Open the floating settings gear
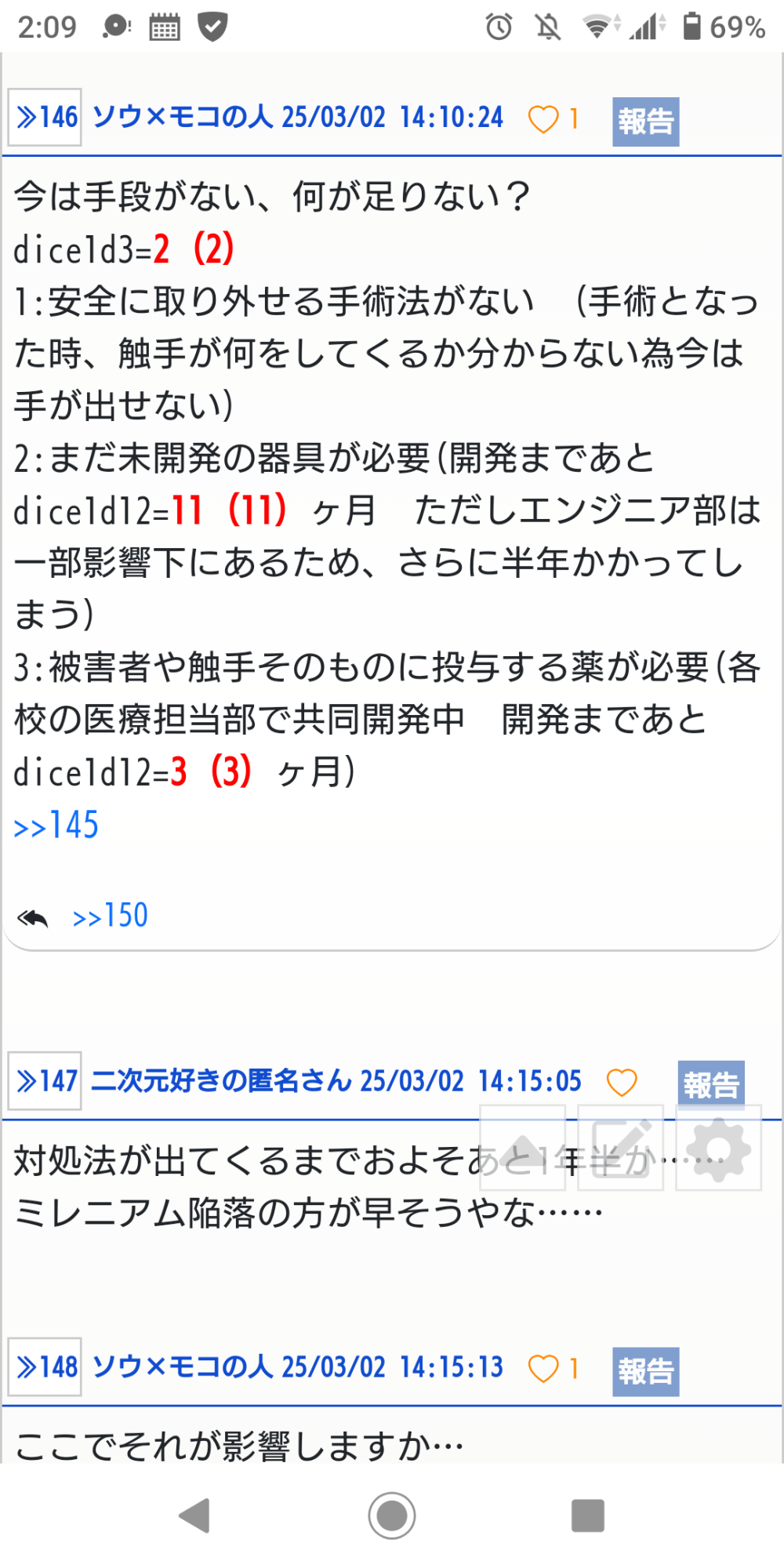Viewport: 784px width, 1568px height. coord(719,1148)
